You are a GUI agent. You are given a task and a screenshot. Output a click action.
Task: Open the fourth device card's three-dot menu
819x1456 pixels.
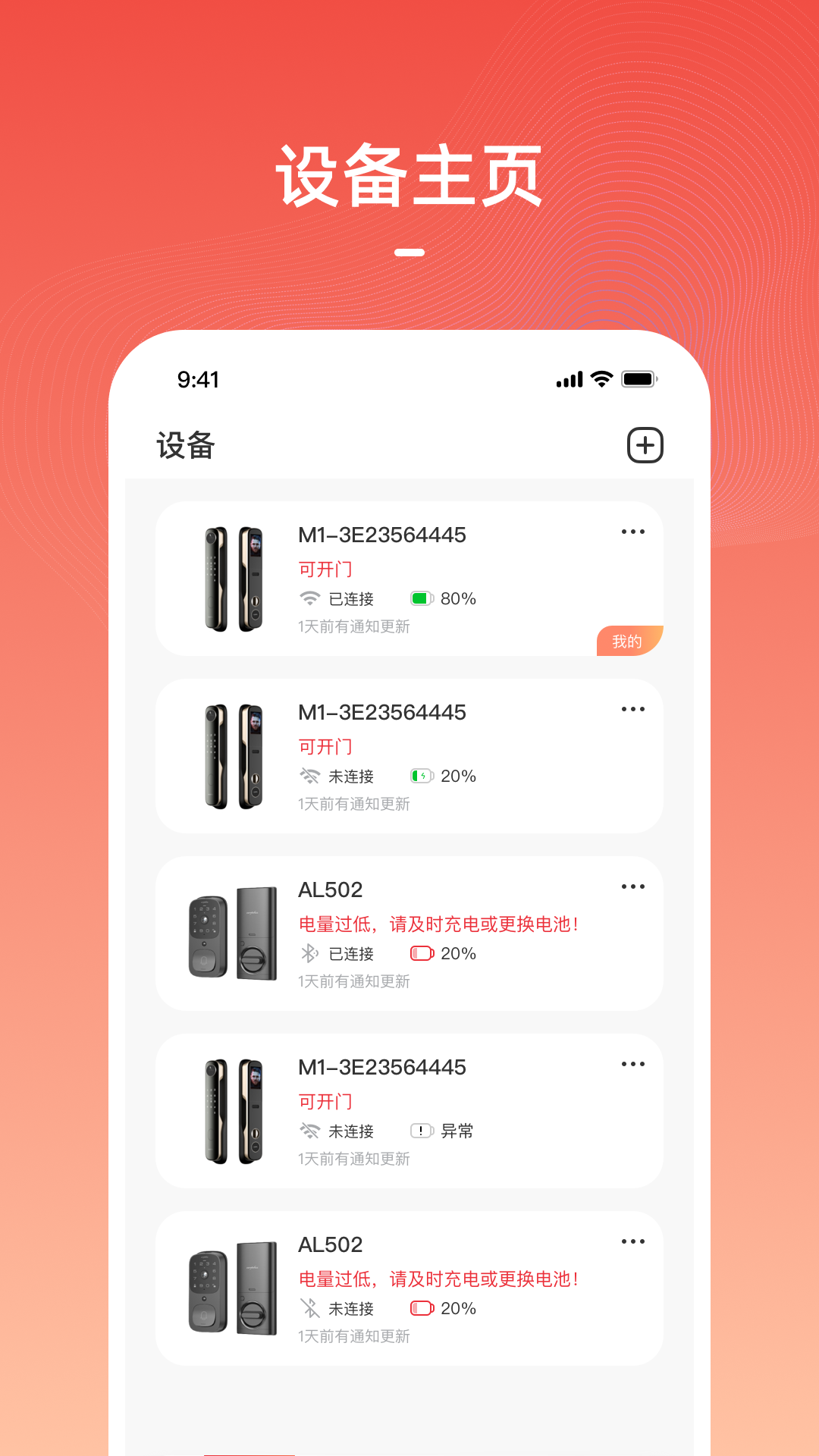coord(633,1064)
